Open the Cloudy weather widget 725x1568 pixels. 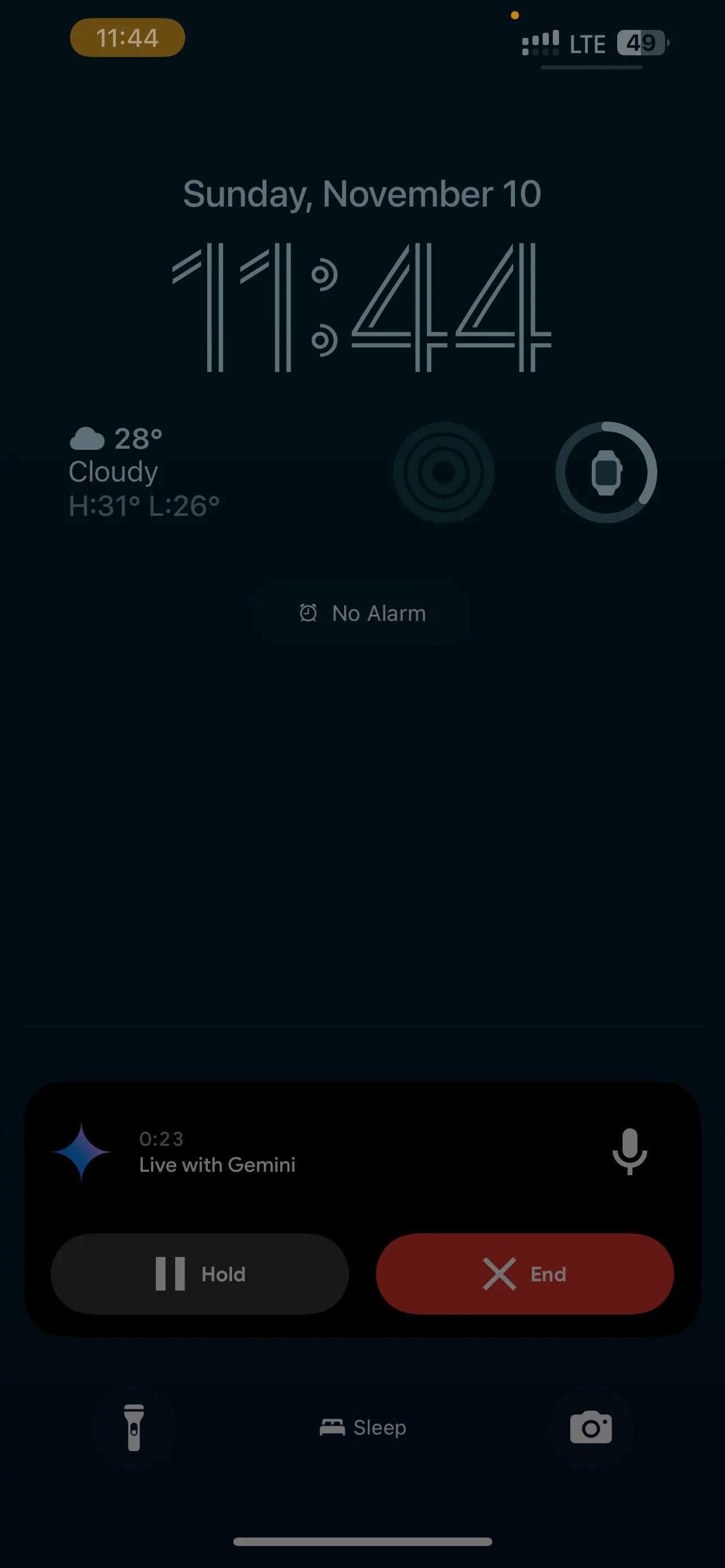click(145, 472)
